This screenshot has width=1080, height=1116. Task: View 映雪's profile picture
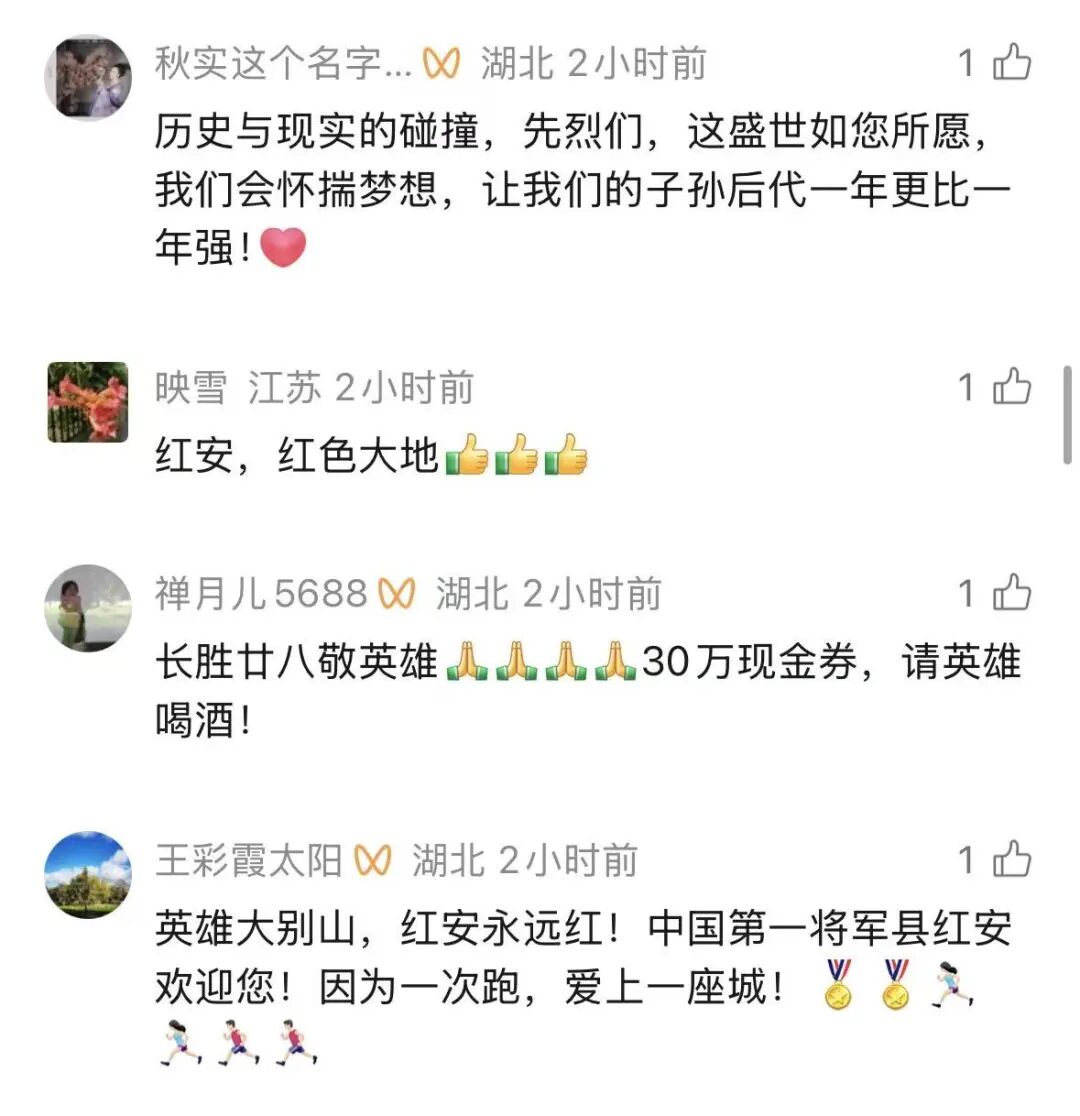88,402
